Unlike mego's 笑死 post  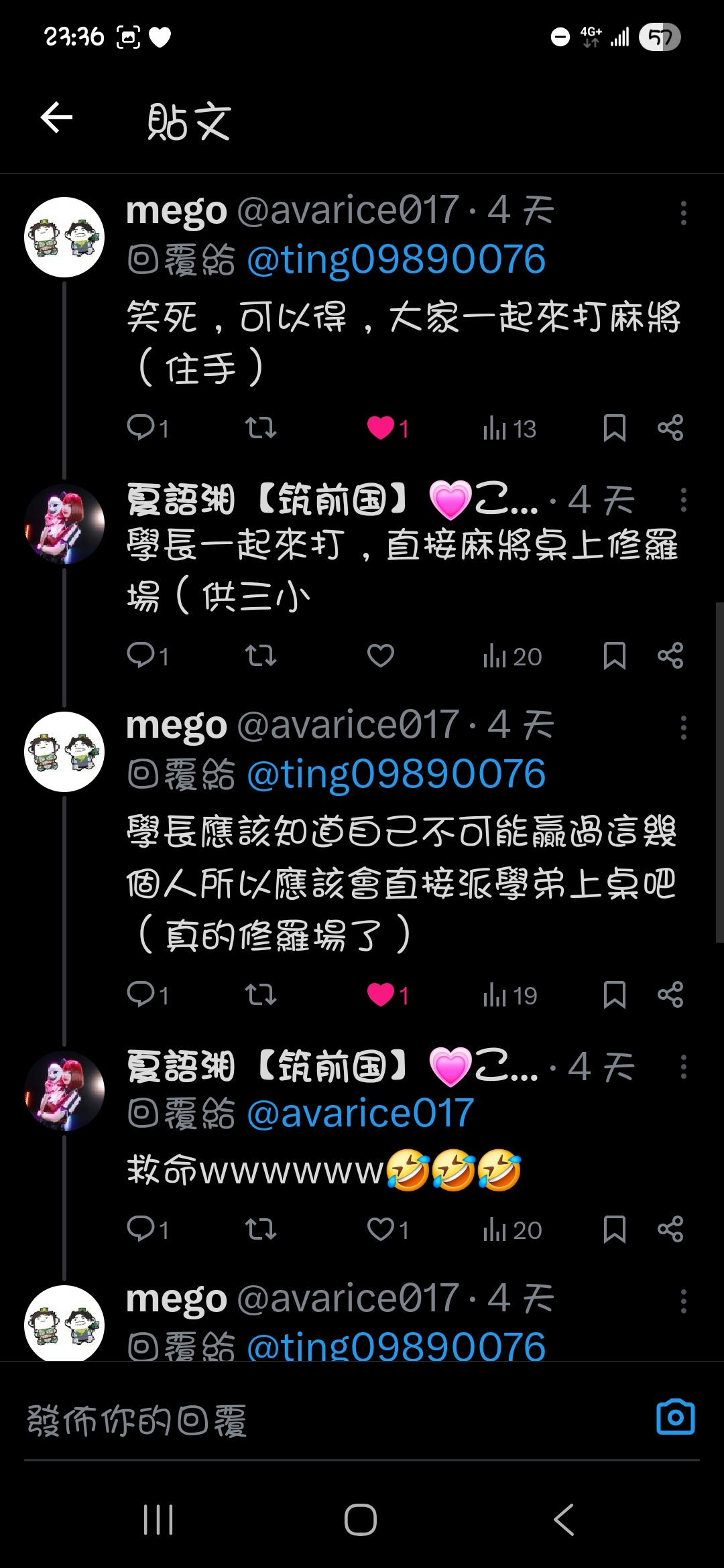coord(381,428)
